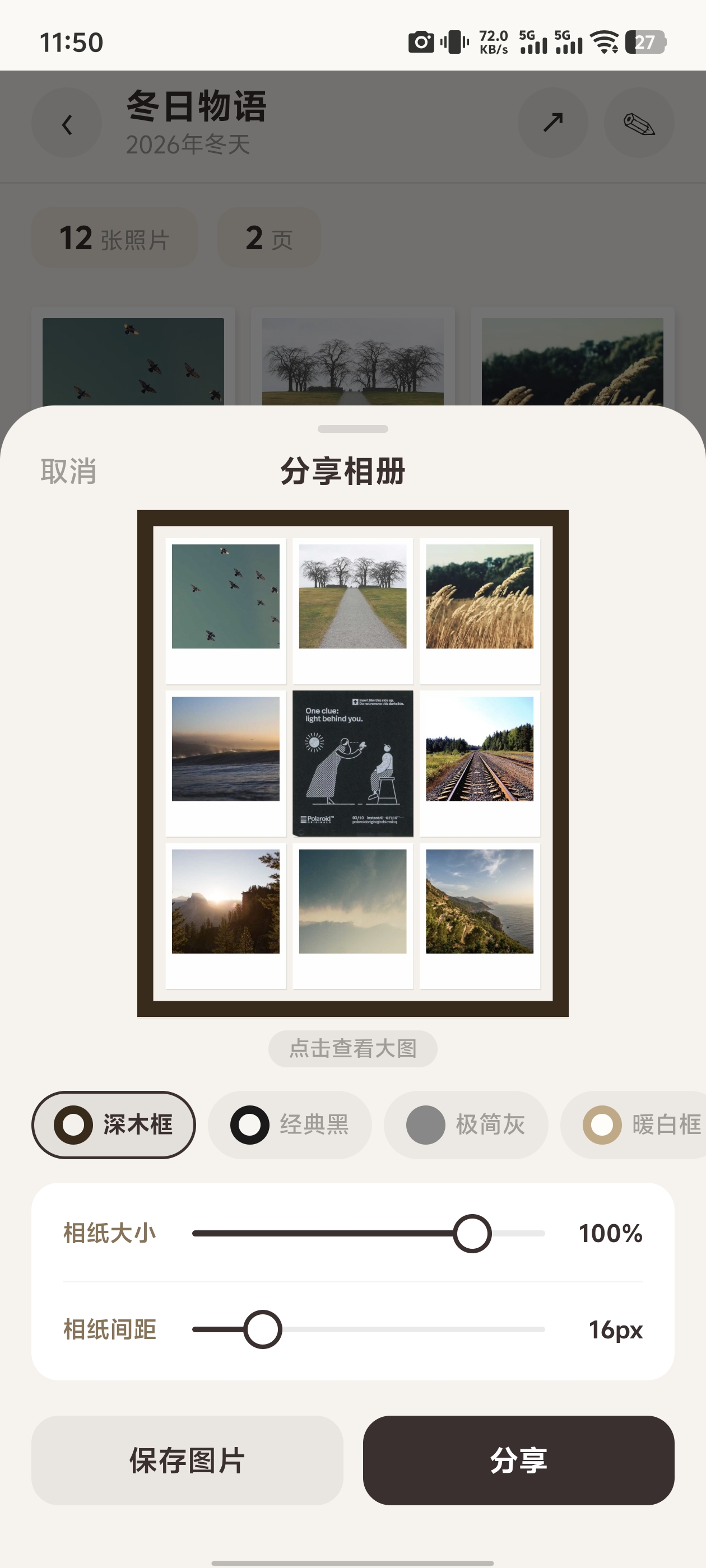The width and height of the screenshot is (706, 1568).
Task: Click the battery indicator showing 27
Action: click(x=645, y=42)
